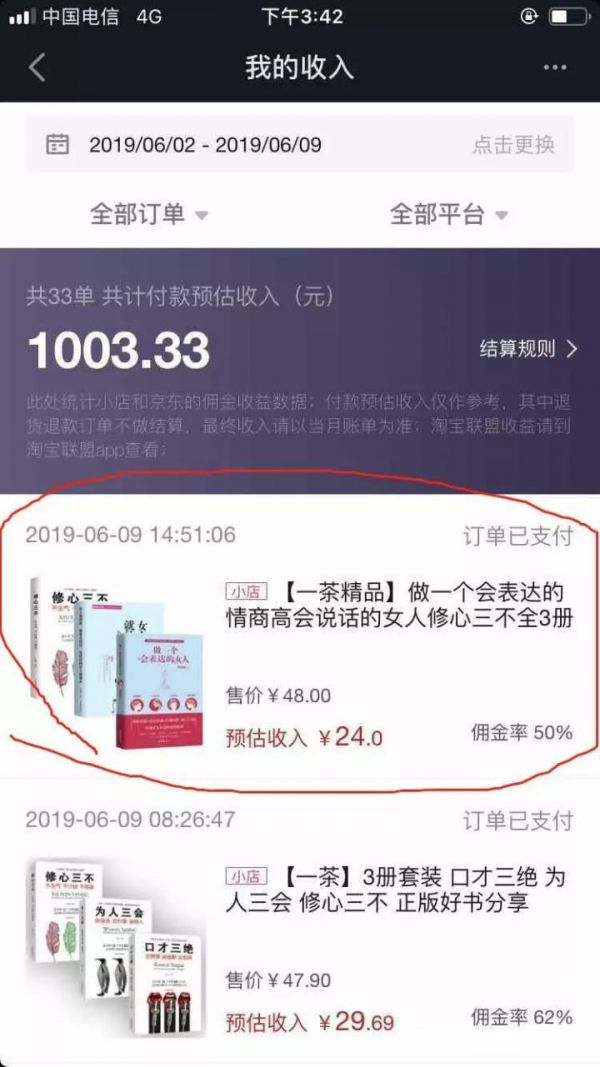This screenshot has height=1067, width=600.
Task: Open 结算规则 settlement rules
Action: [528, 349]
